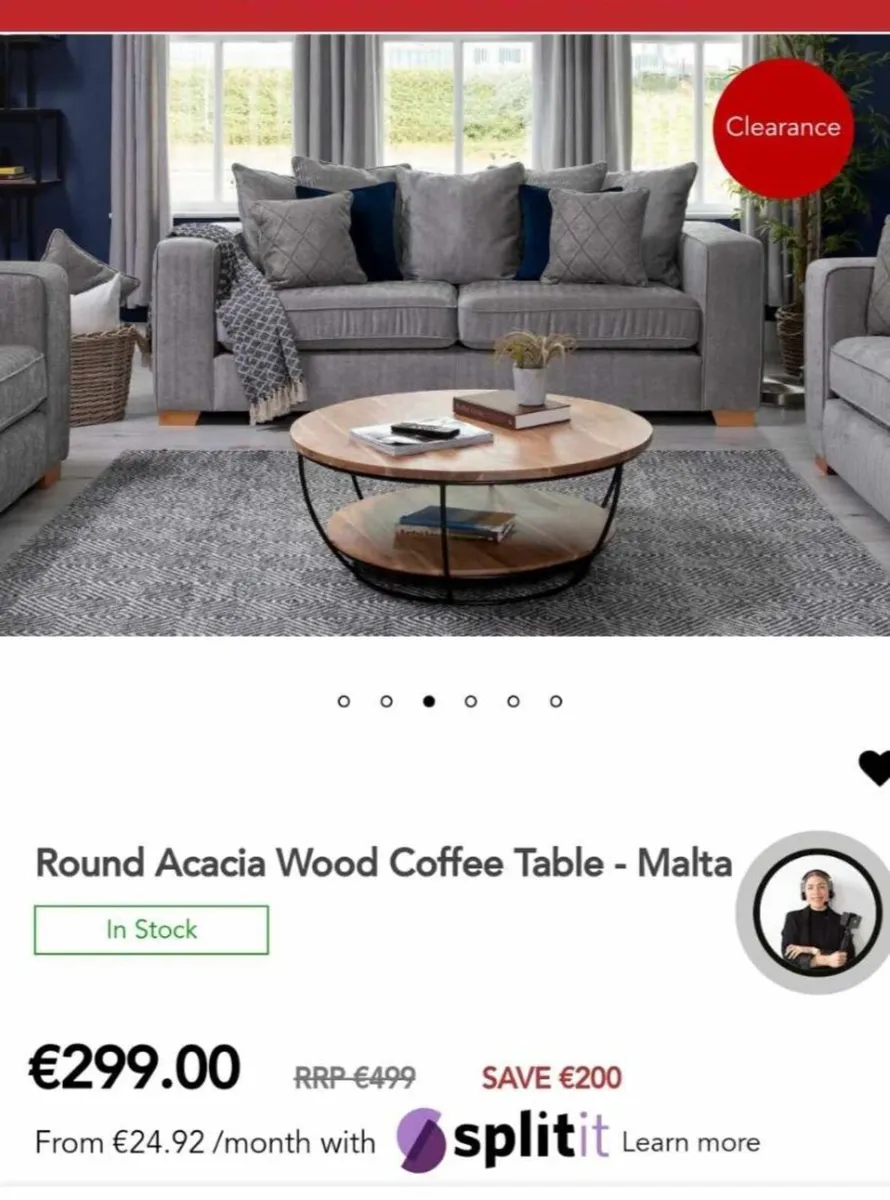This screenshot has width=890, height=1200.
Task: Click the strikethrough RRP €499 text
Action: point(352,1078)
